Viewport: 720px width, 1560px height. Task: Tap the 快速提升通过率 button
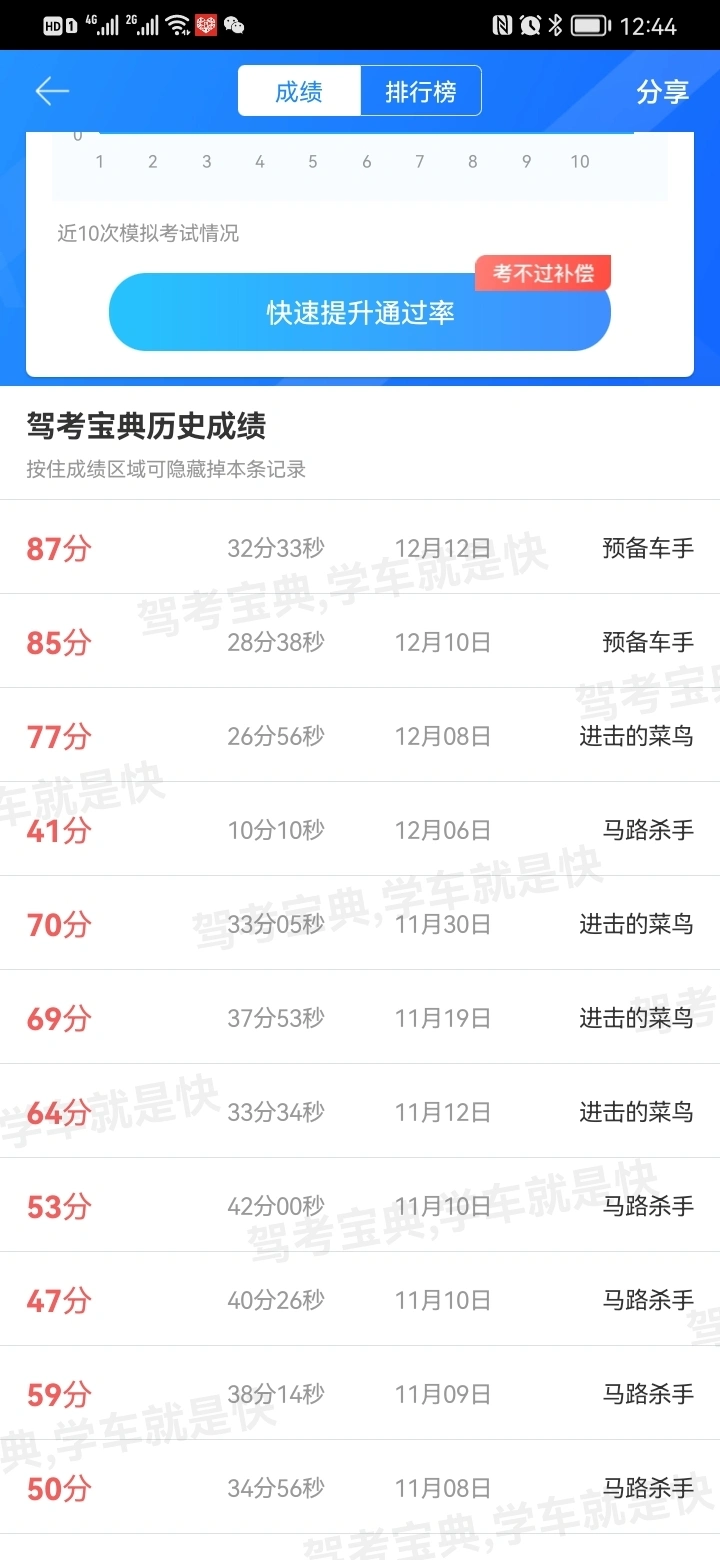[360, 312]
